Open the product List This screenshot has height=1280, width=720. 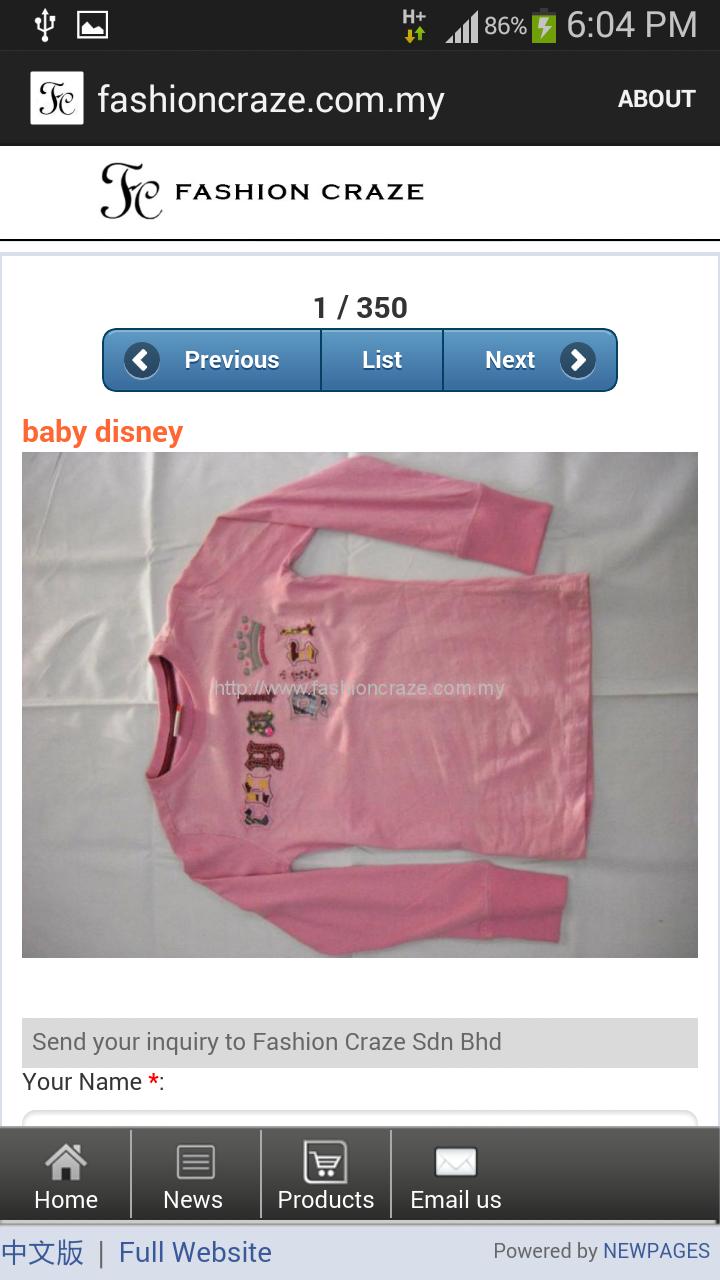[382, 360]
